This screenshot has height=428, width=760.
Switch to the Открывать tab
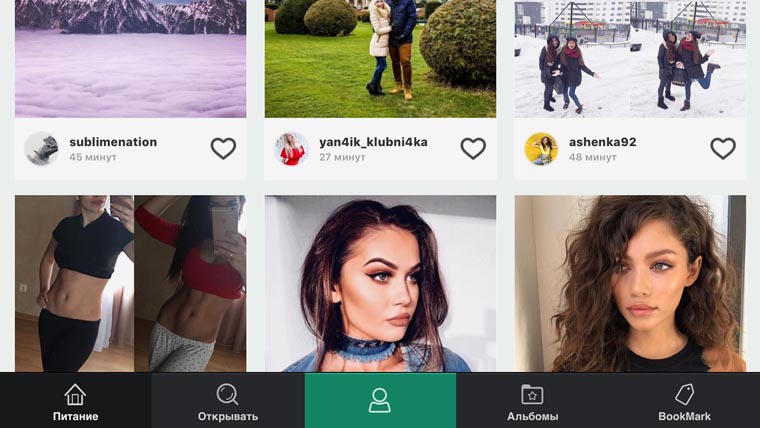click(227, 401)
